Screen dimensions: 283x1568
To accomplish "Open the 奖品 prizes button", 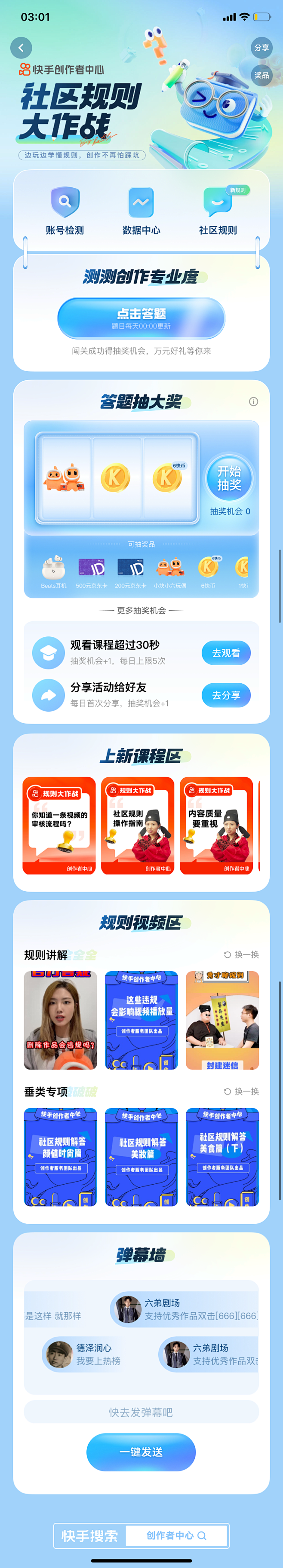I will pos(261,76).
